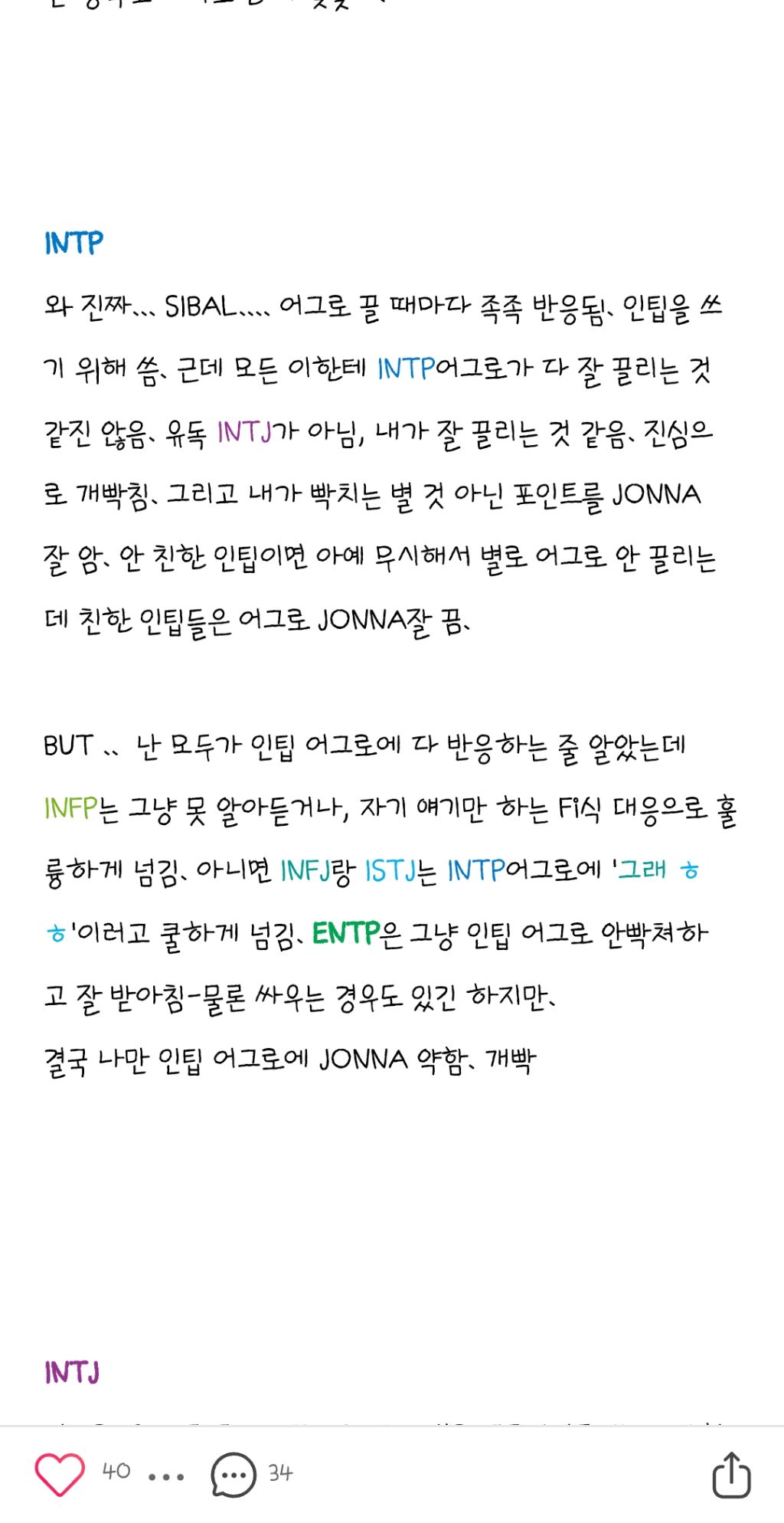
Task: Share this post
Action: [731, 1474]
